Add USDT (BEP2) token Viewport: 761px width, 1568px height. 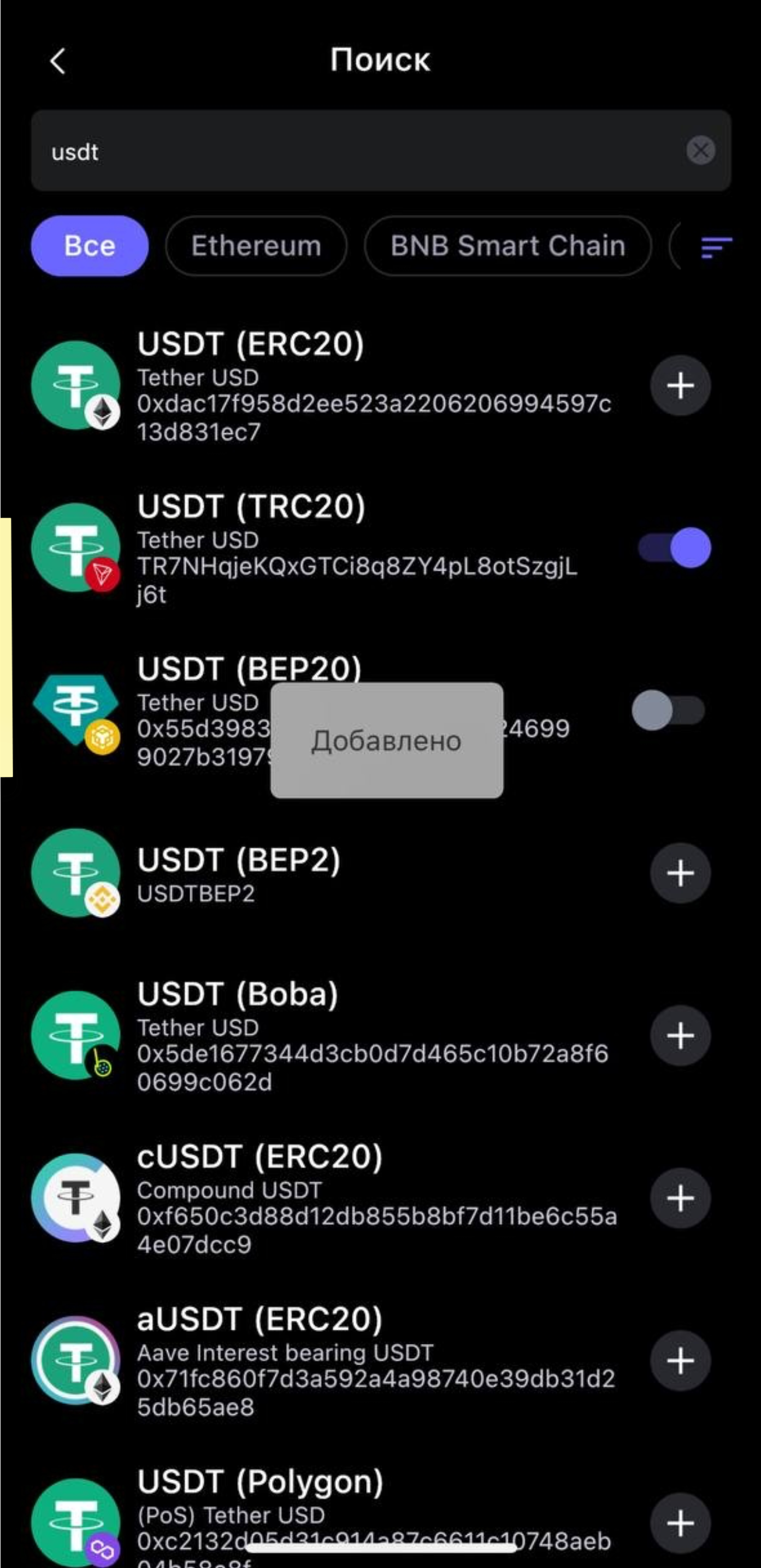[x=680, y=873]
